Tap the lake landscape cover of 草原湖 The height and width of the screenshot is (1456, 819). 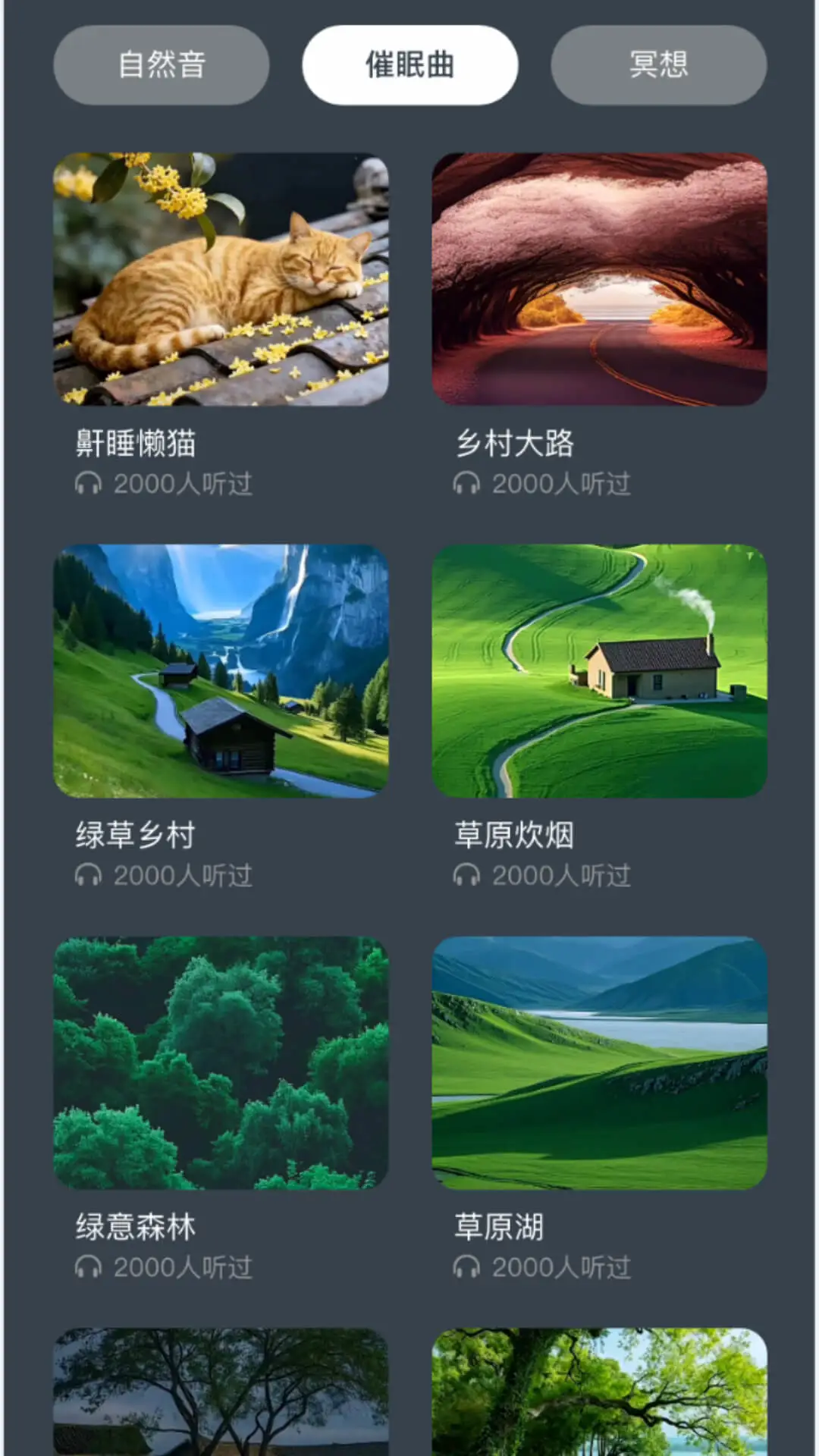tap(599, 1064)
